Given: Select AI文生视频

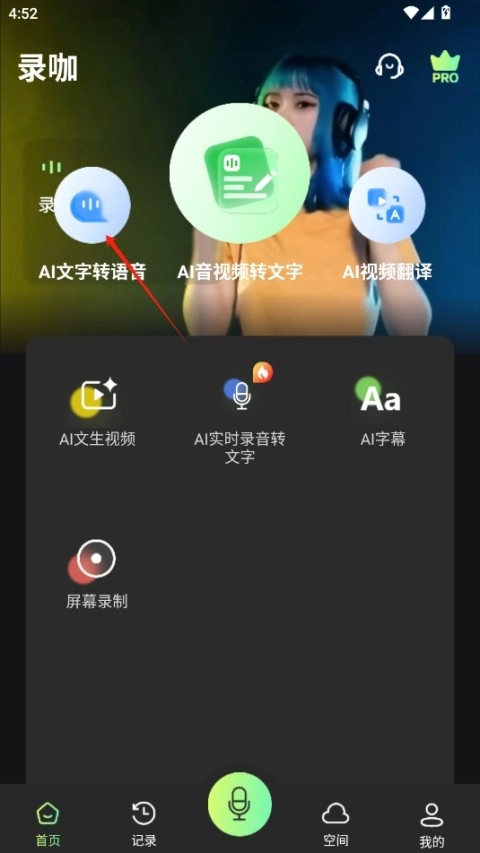Looking at the screenshot, I should coord(97,412).
